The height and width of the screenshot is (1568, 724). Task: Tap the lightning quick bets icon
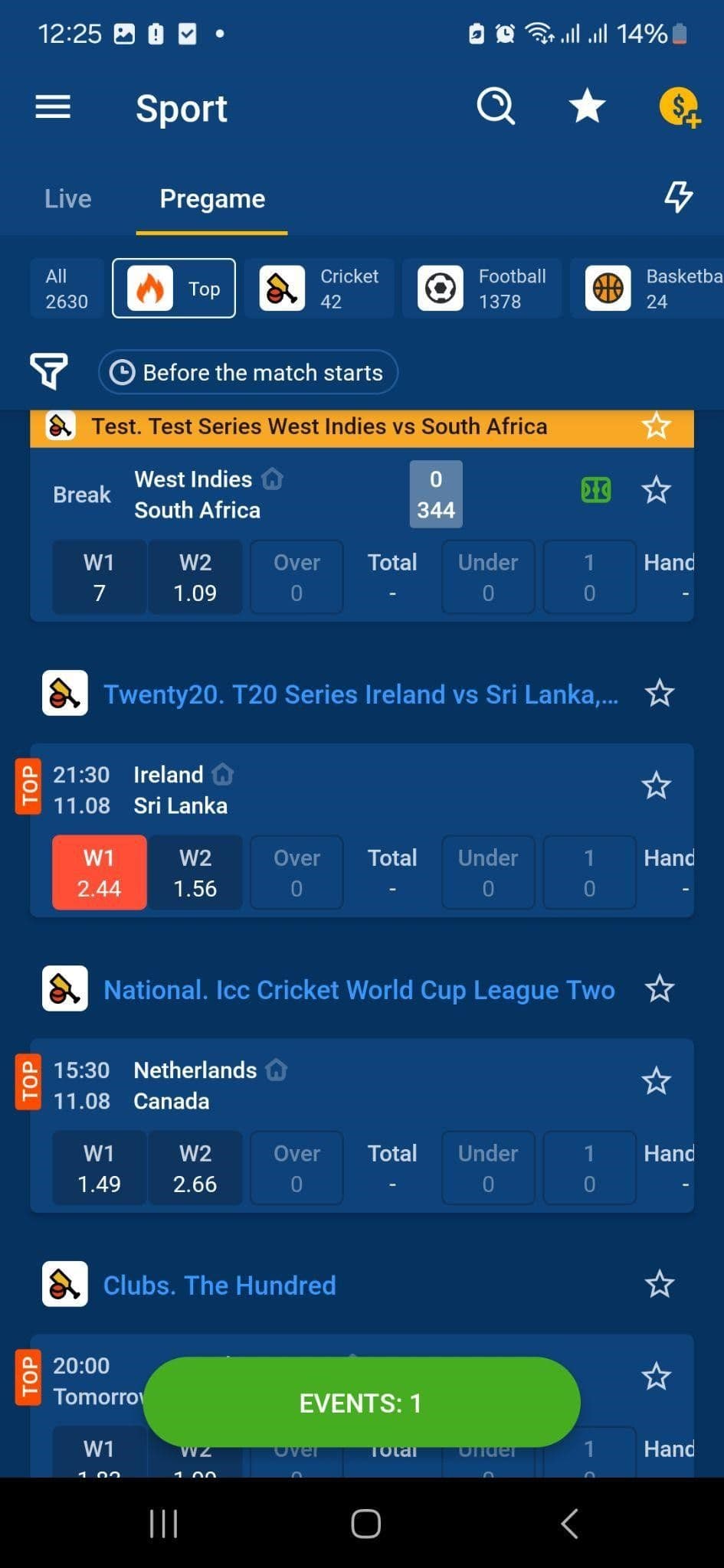679,198
